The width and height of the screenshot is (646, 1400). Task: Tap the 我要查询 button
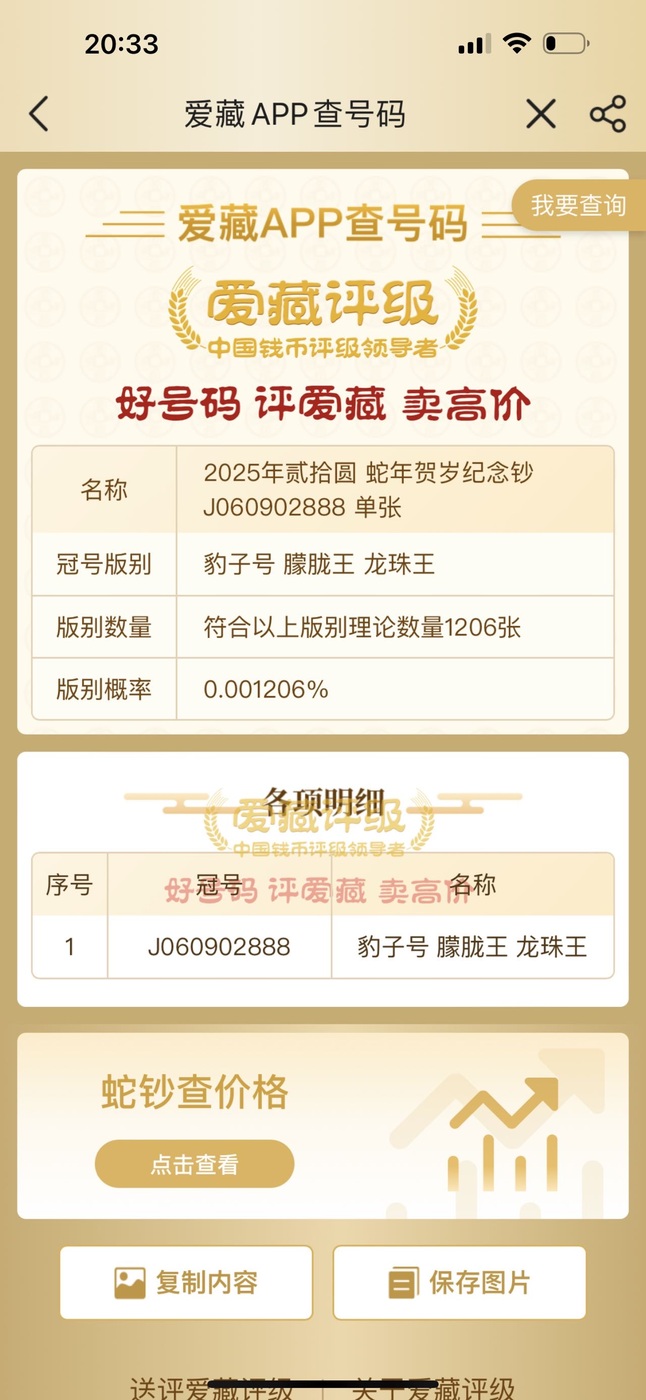(579, 206)
